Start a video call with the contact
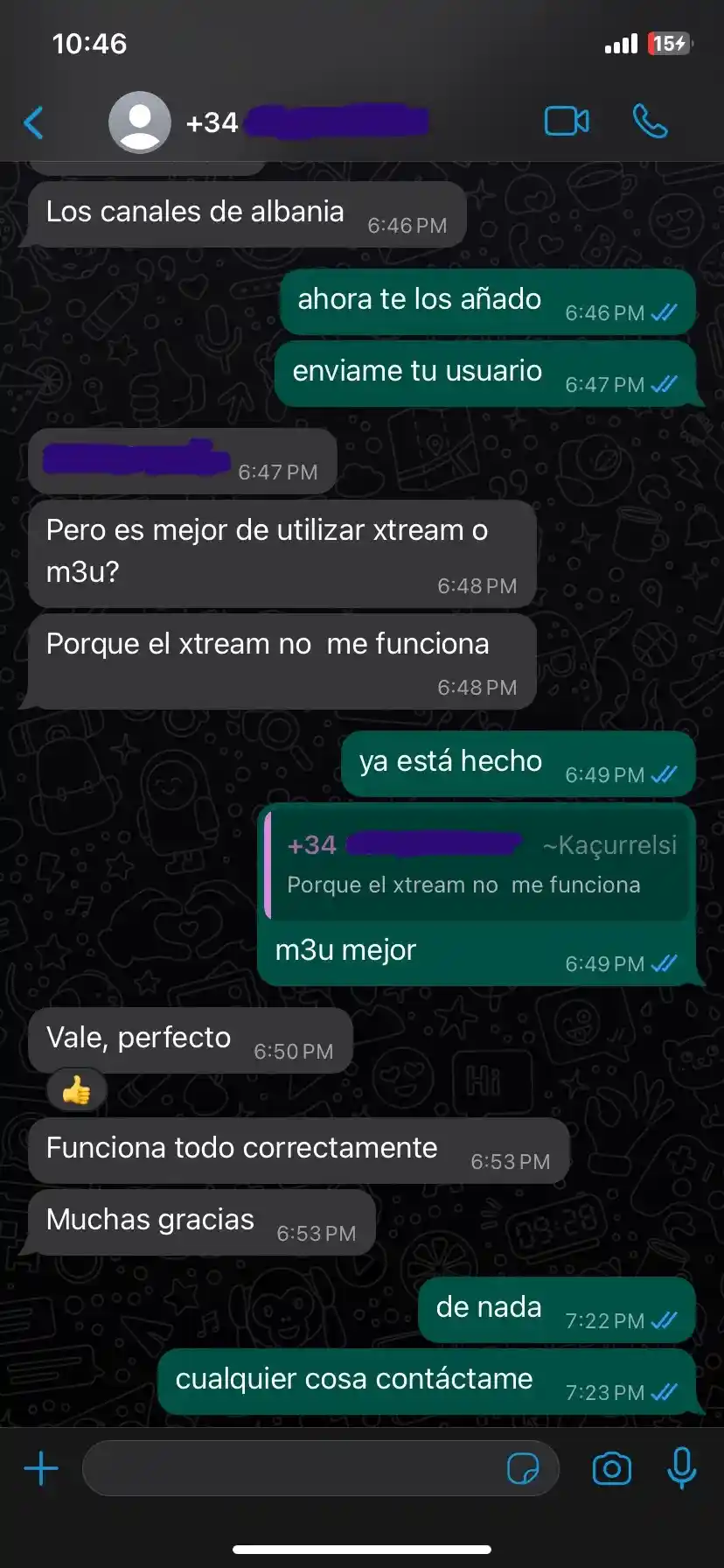Screen dimensions: 724x1568 [x=566, y=122]
